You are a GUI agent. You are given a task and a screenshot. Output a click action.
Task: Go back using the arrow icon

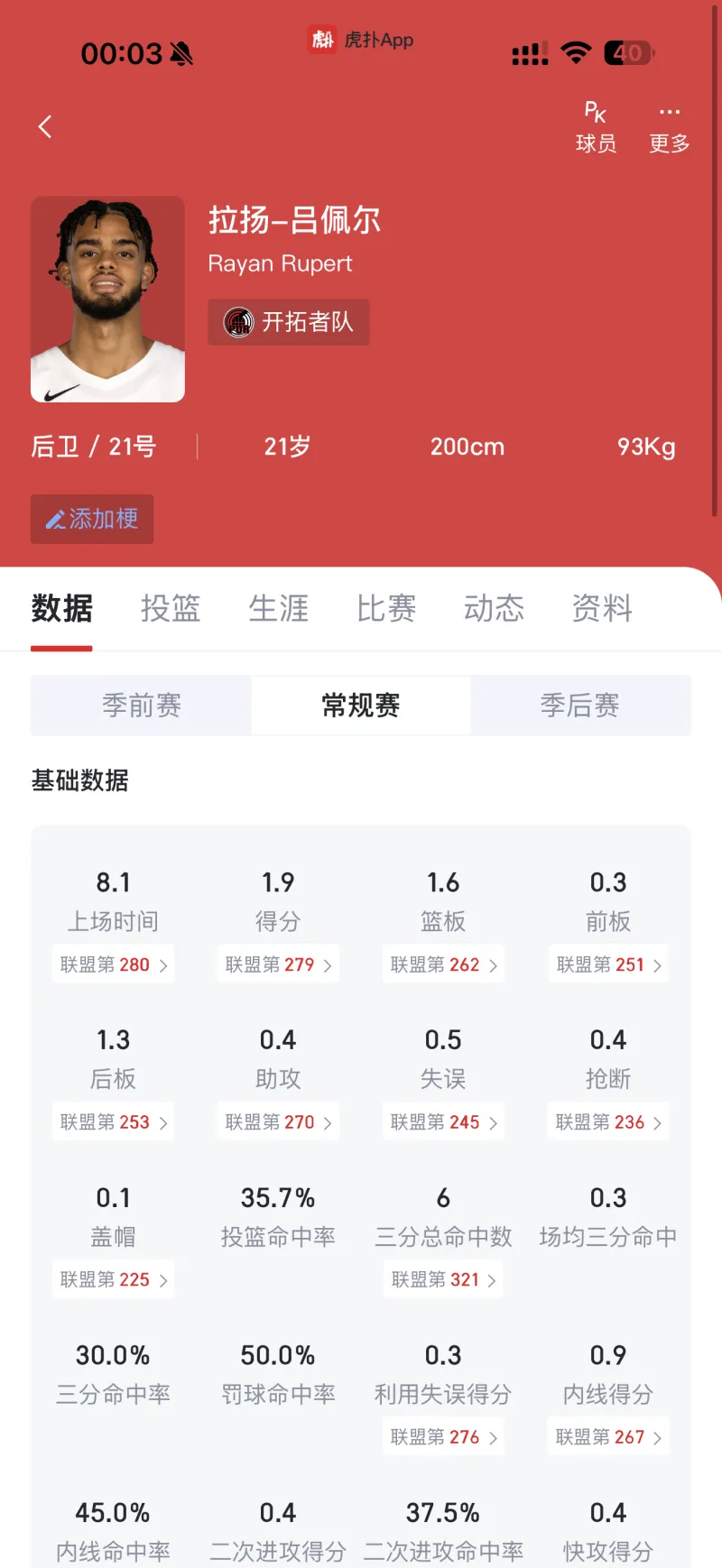tap(45, 126)
